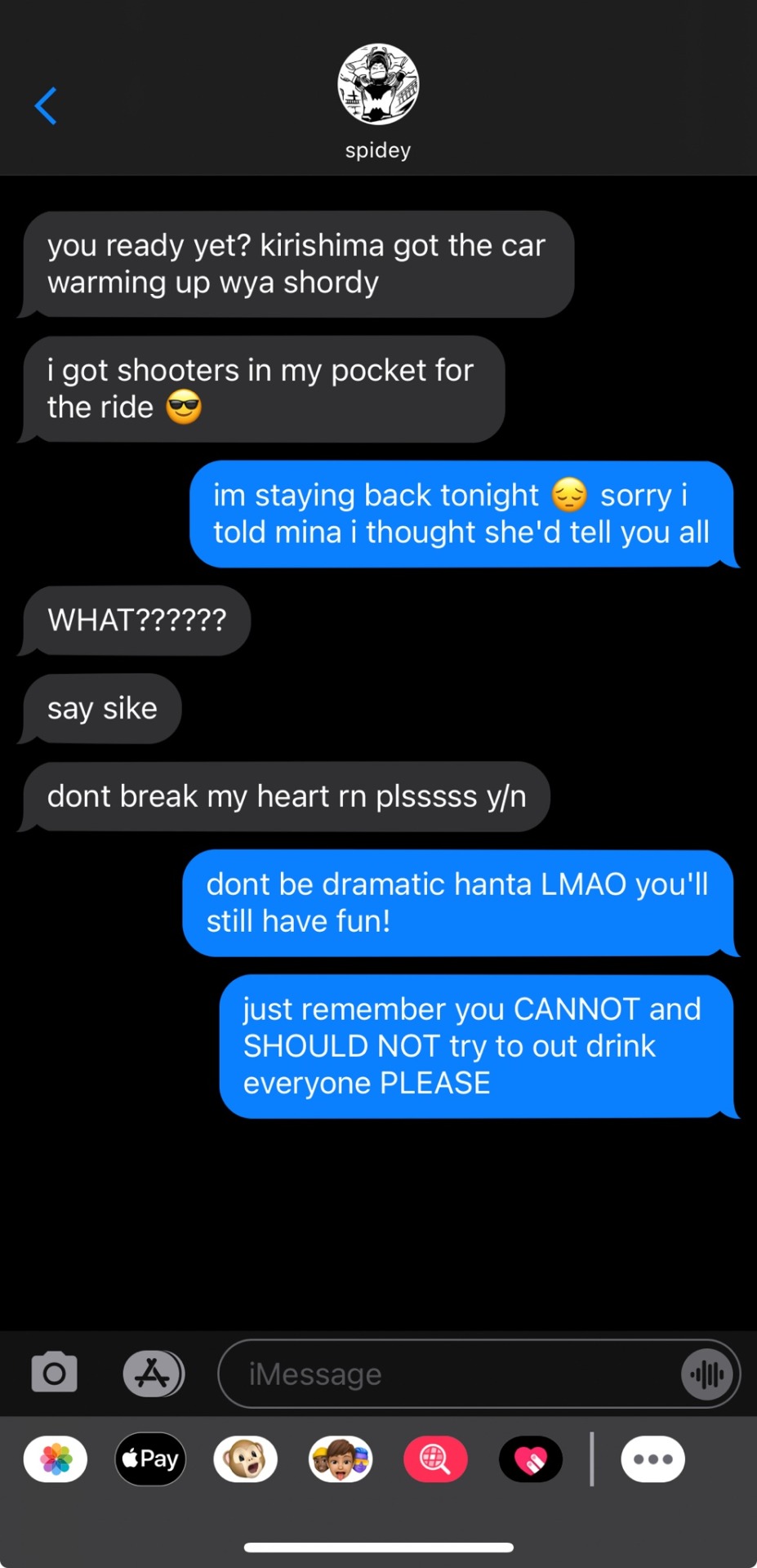
Task: Go back to the conversations list
Action: point(46,106)
